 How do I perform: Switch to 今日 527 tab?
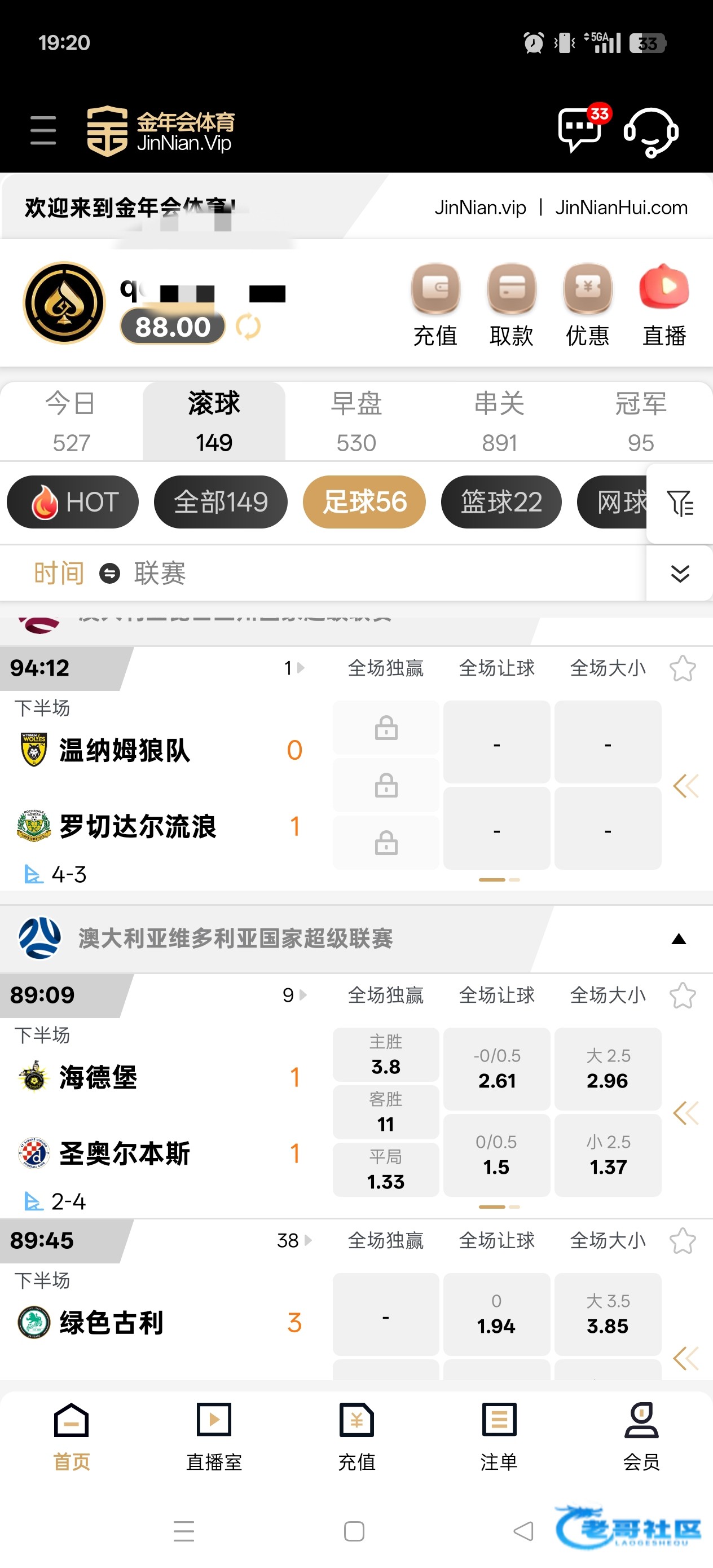pos(71,421)
